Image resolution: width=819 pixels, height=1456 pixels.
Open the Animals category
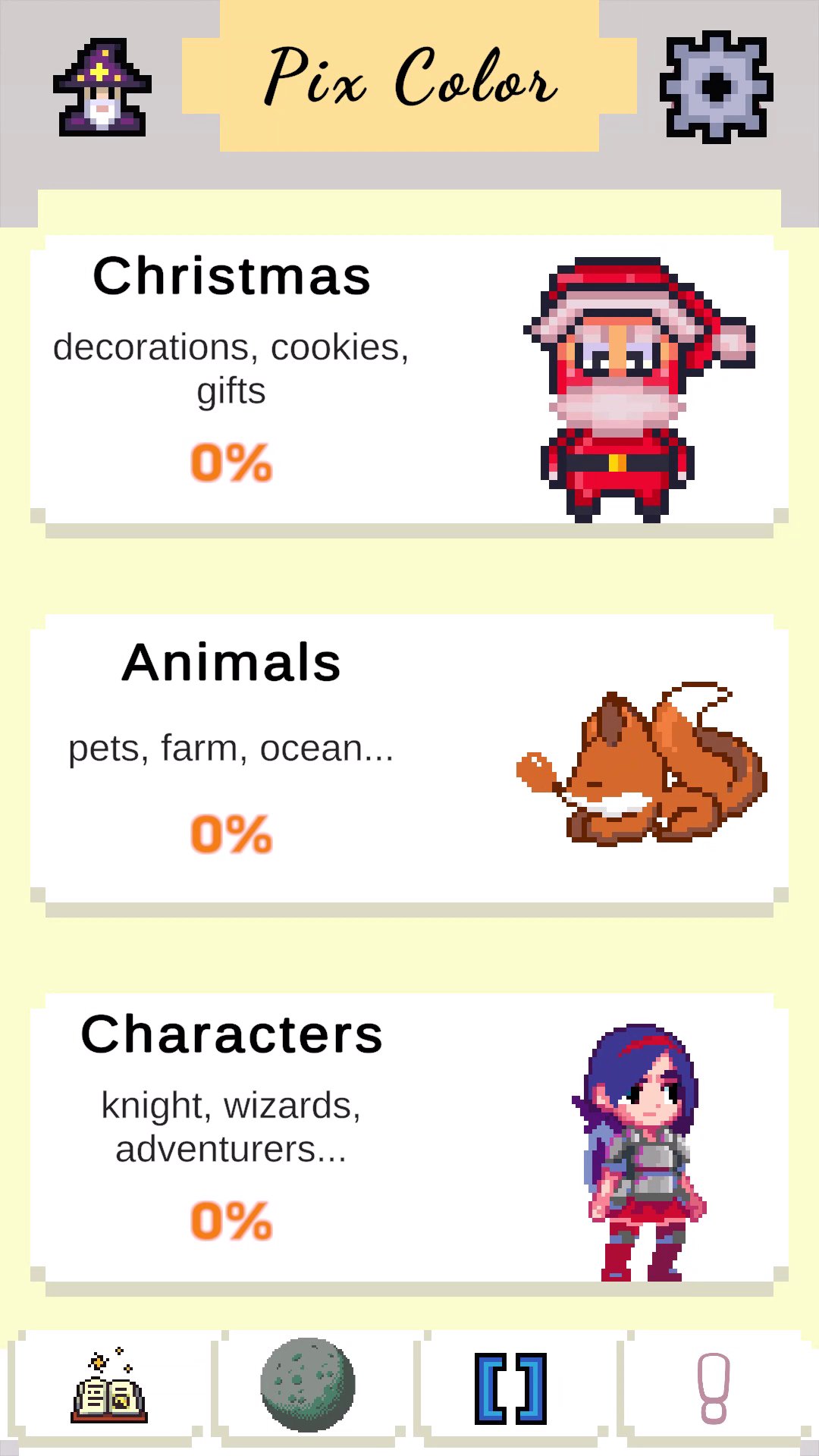click(x=409, y=755)
